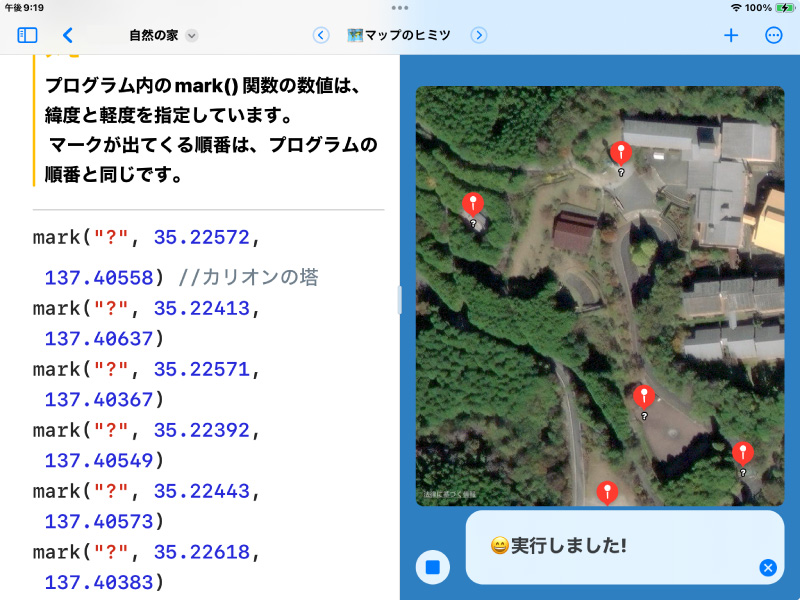
Task: Tap the map pin near the top building
Action: pos(621,153)
